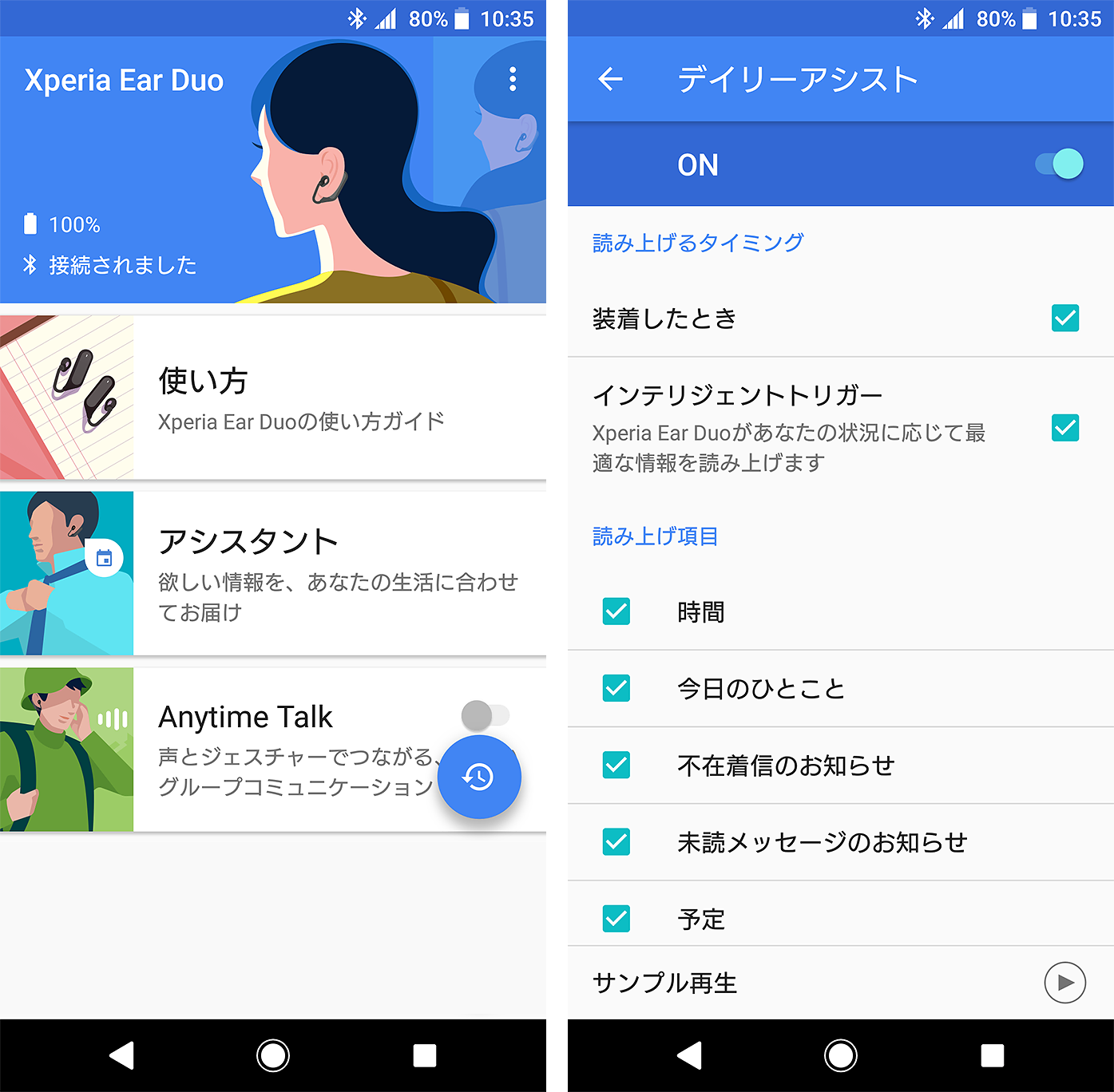1114x1092 pixels.
Task: Uncheck the 未読メッセージのお知らせ checkbox
Action: [x=616, y=841]
